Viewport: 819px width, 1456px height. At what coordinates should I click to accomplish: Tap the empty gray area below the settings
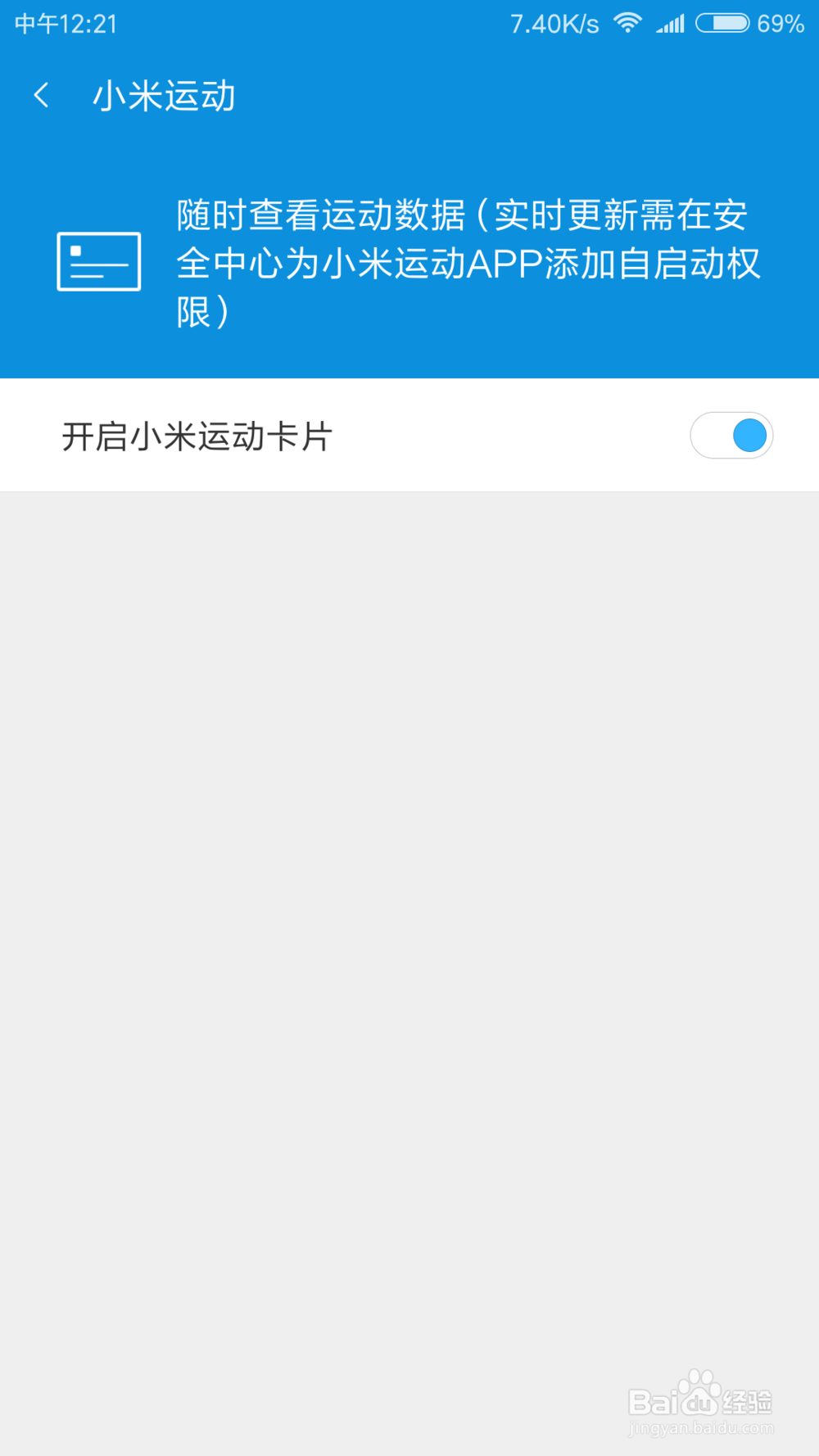click(409, 901)
